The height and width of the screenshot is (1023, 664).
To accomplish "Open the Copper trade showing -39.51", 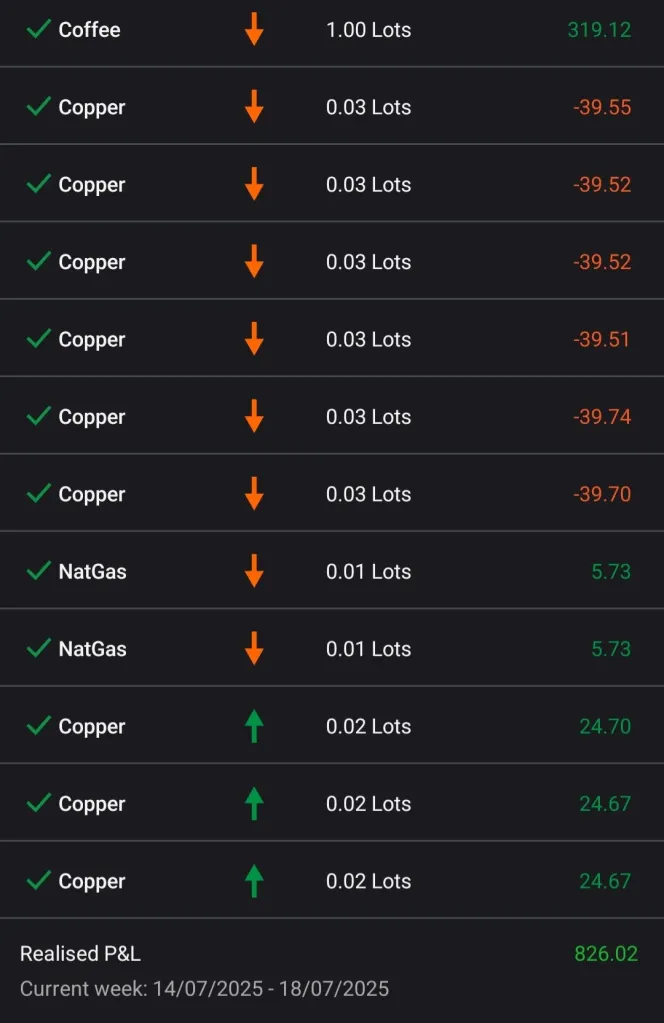I will pos(330,339).
